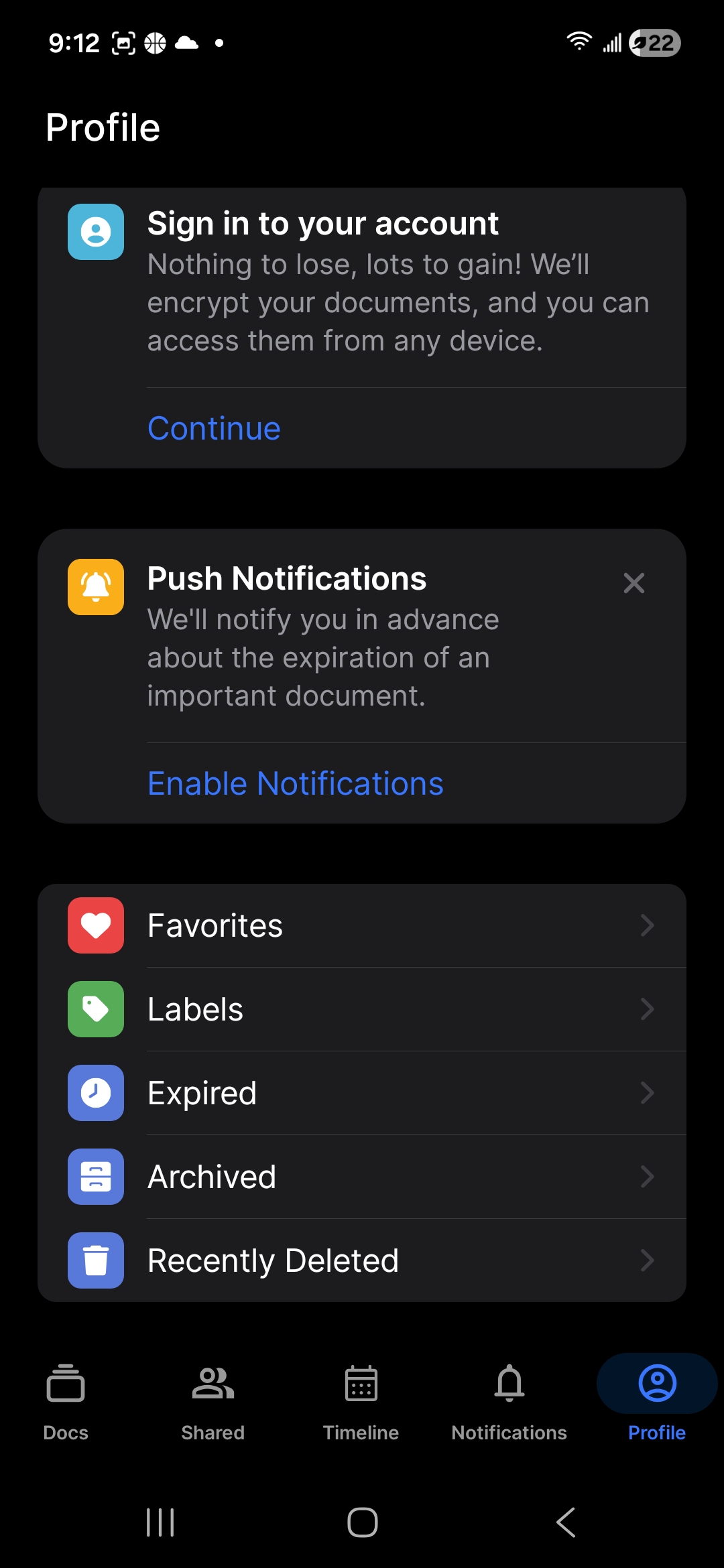Screen dimensions: 724x1568
Task: Expand the Labels section
Action: [x=647, y=1009]
